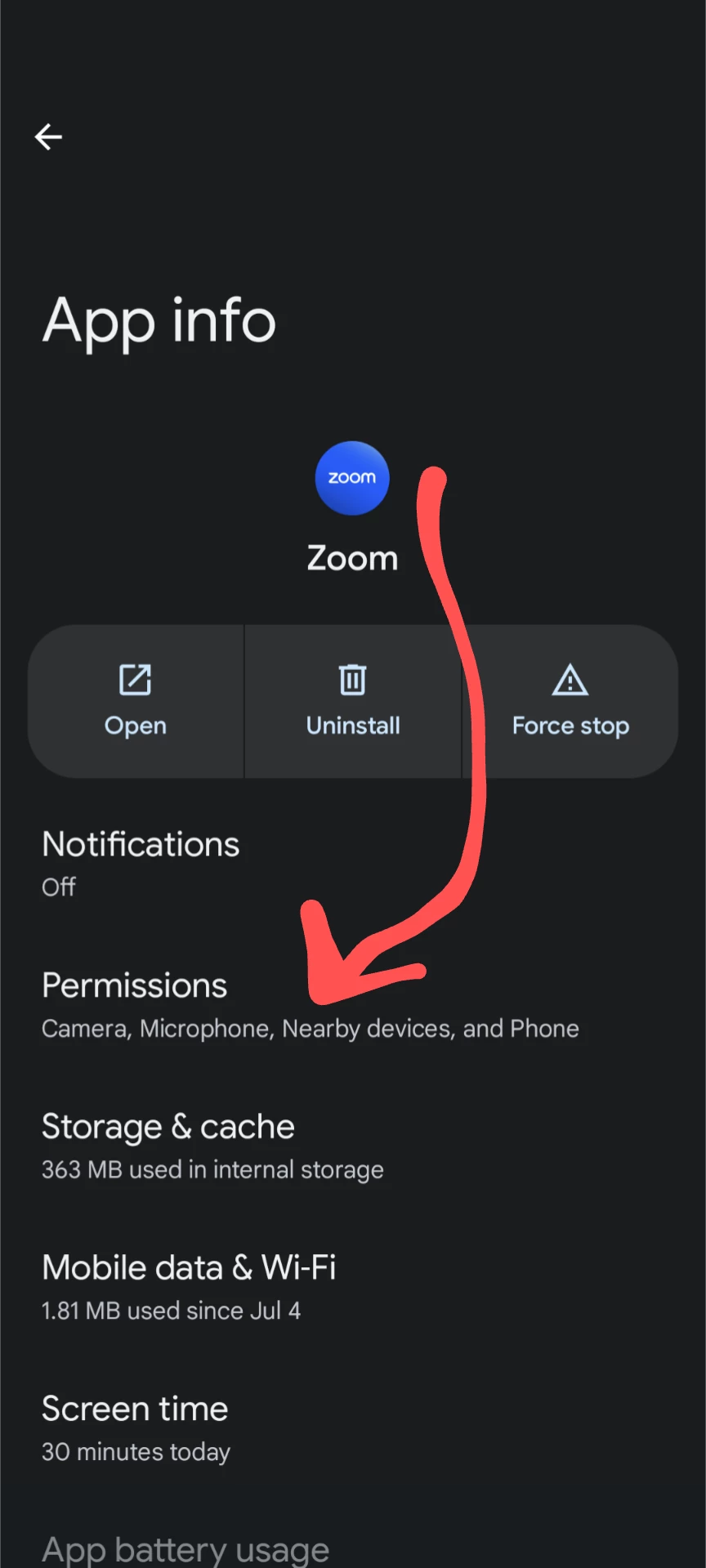Viewport: 706px width, 1568px height.
Task: Open Storage & cache
Action: click(168, 1146)
